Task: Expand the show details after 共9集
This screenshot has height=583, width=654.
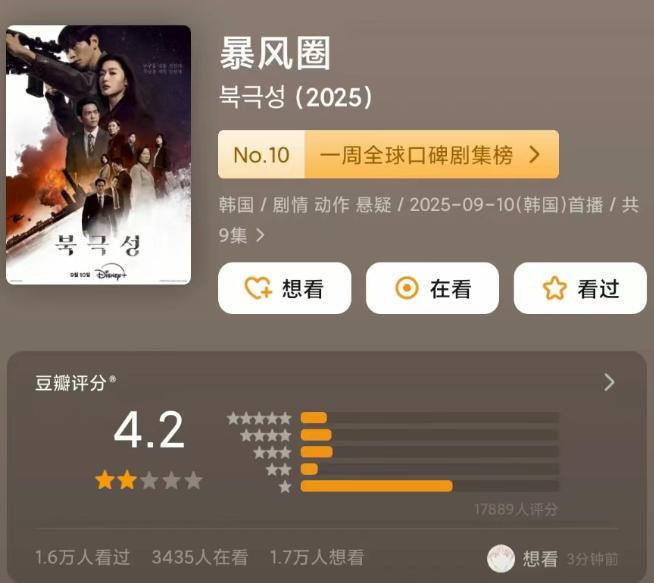Action: pyautogui.click(x=261, y=236)
